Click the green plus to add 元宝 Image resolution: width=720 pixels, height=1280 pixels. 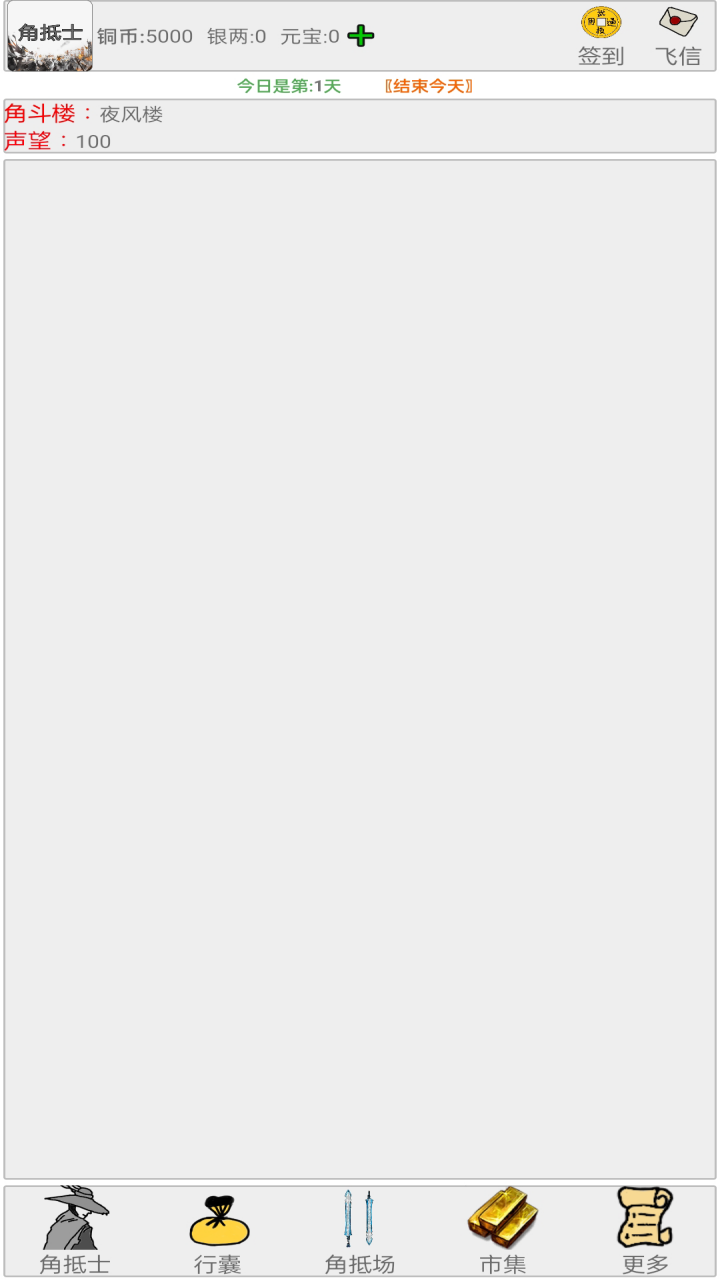pos(360,36)
